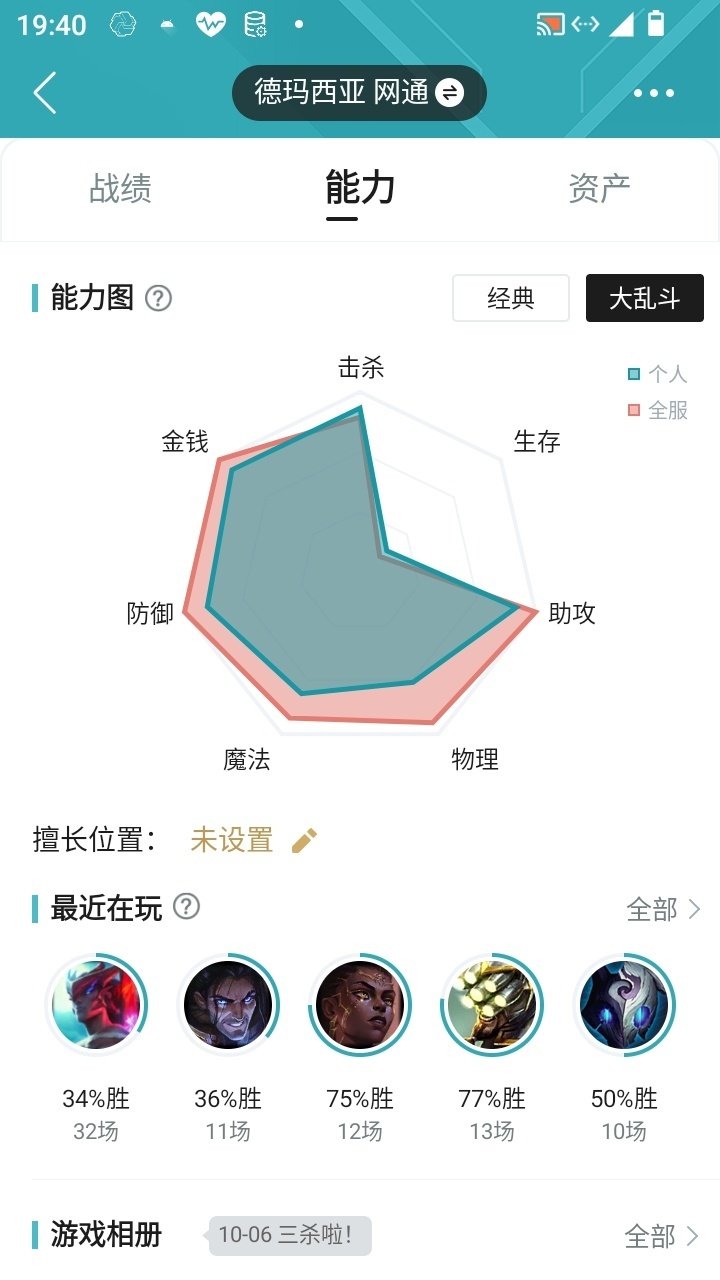The image size is (720, 1280).
Task: Switch to the 战绩 tab
Action: (119, 190)
